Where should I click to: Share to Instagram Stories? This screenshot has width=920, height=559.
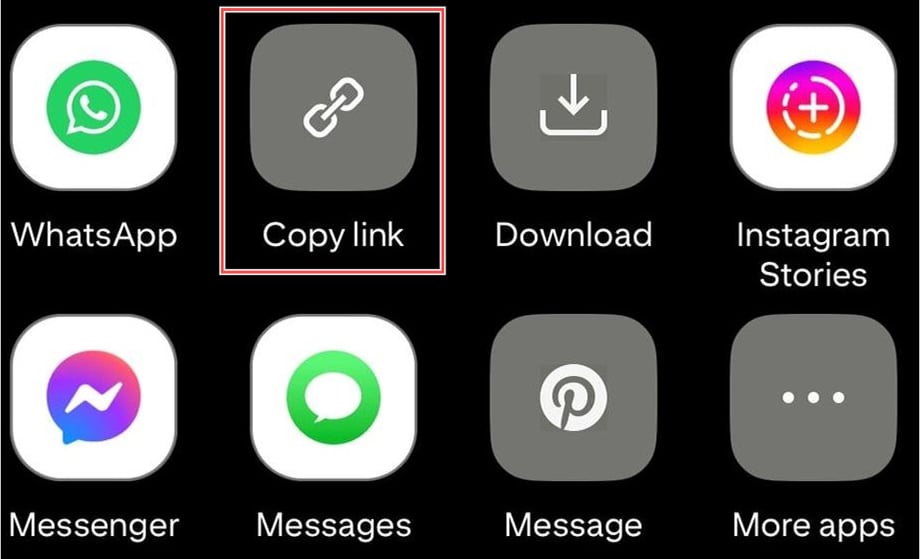813,107
